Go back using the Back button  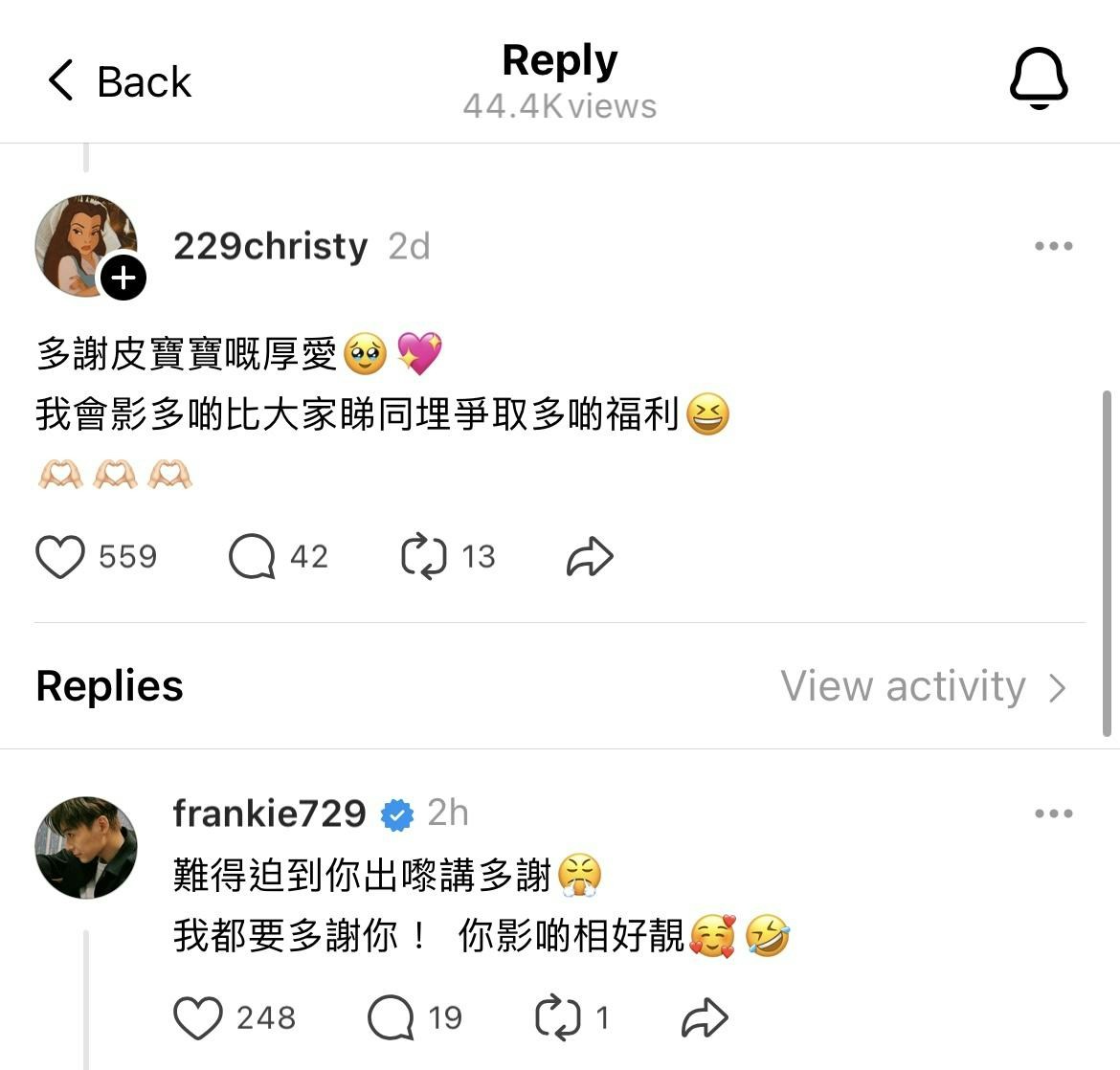[x=119, y=81]
